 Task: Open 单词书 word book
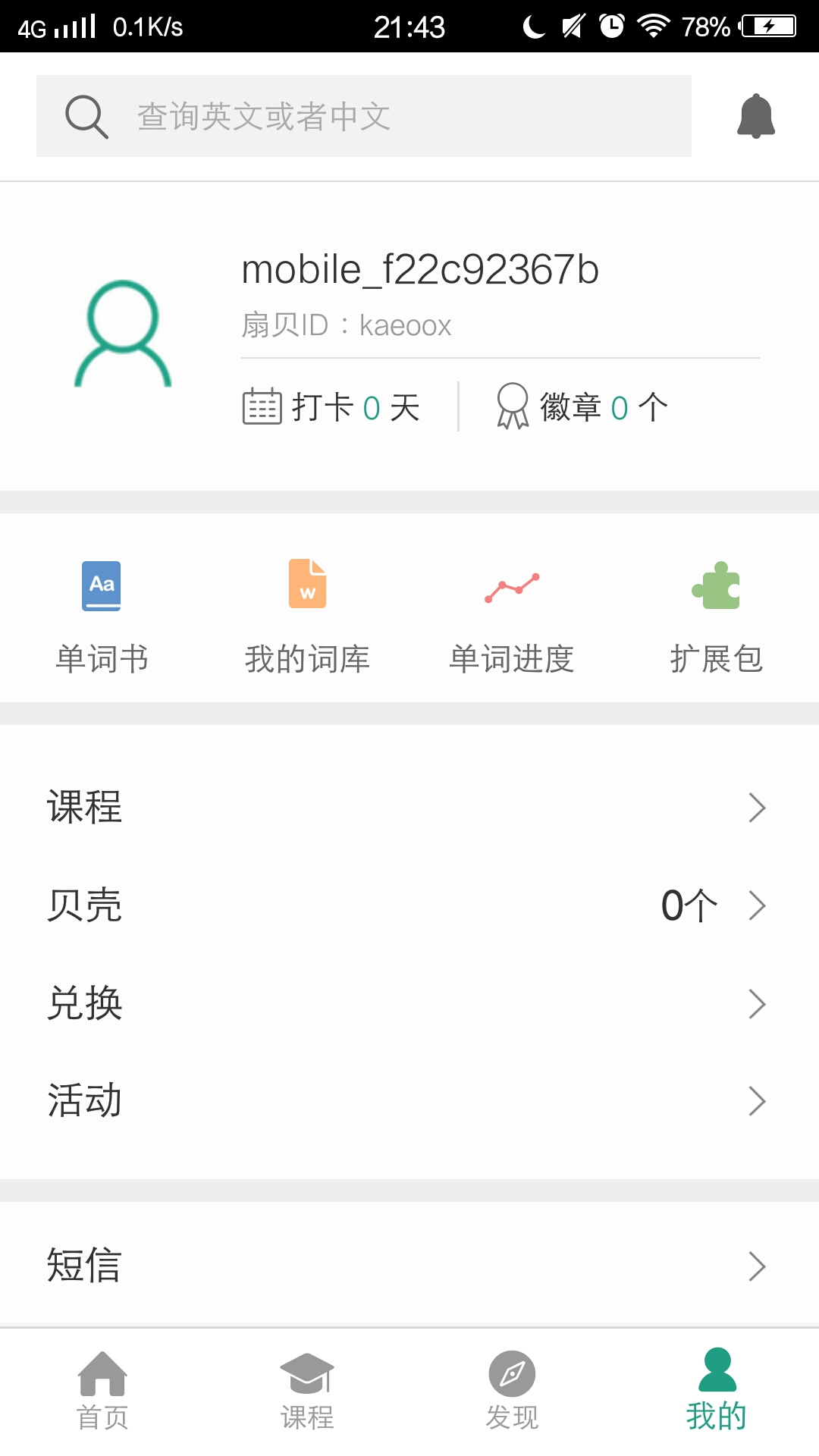[102, 617]
